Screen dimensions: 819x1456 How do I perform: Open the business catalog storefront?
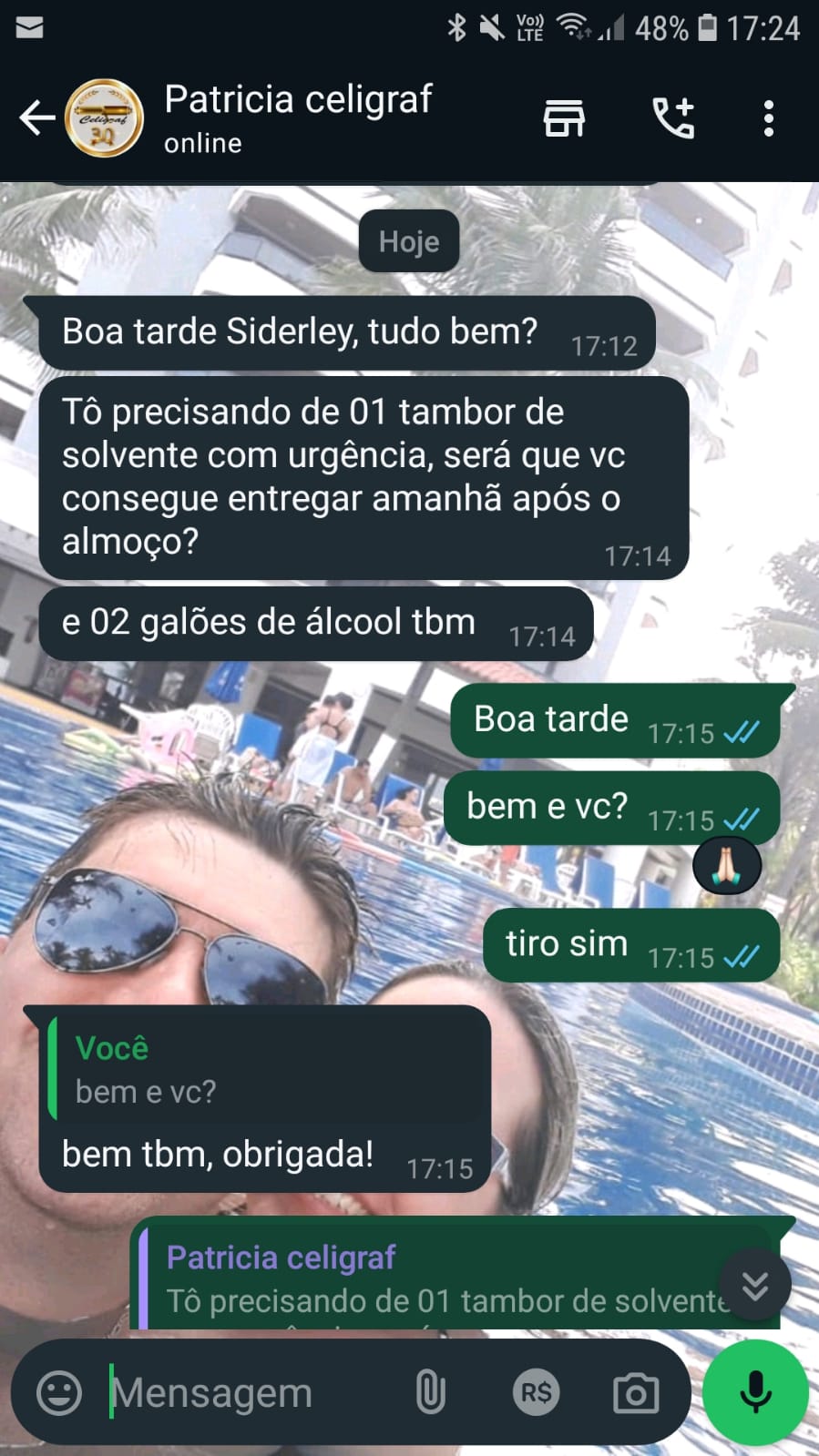pos(564,118)
